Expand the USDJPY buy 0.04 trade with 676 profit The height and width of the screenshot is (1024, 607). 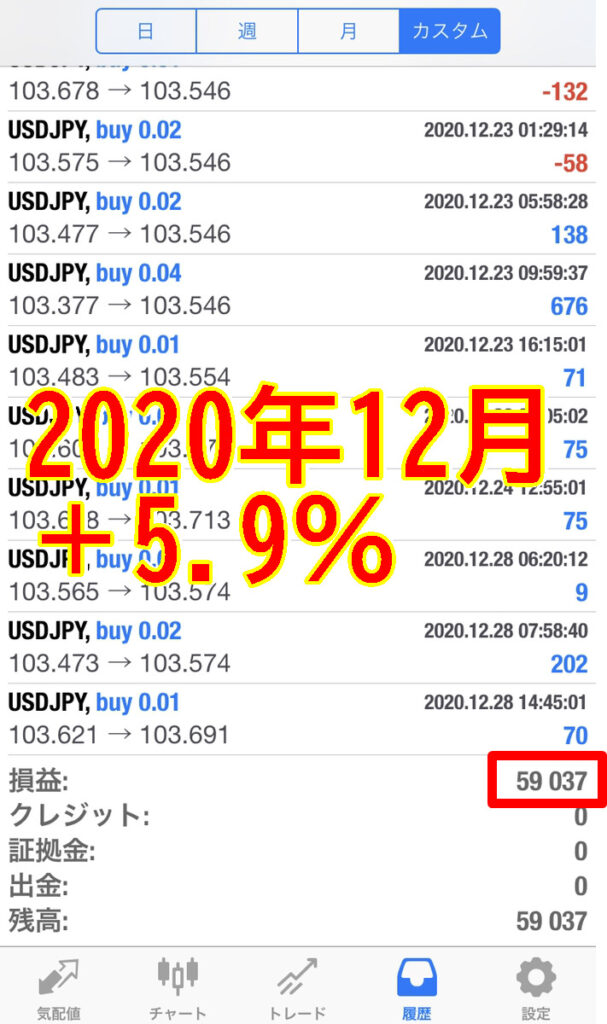pyautogui.click(x=298, y=290)
